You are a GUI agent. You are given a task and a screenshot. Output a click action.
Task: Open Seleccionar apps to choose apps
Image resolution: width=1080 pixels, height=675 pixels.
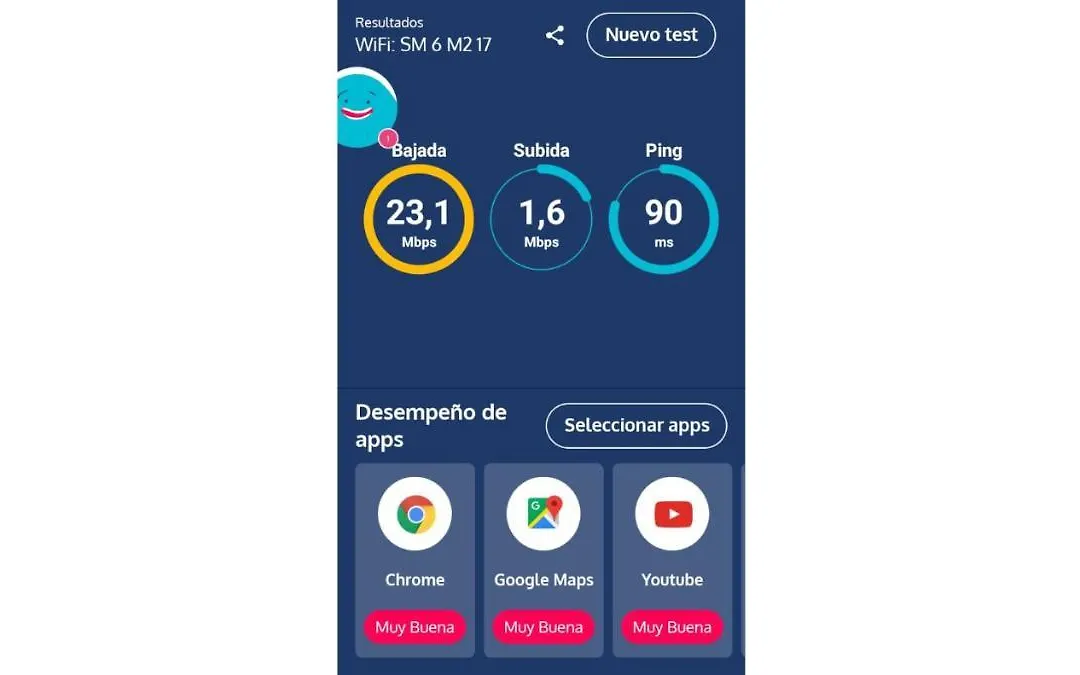click(636, 426)
